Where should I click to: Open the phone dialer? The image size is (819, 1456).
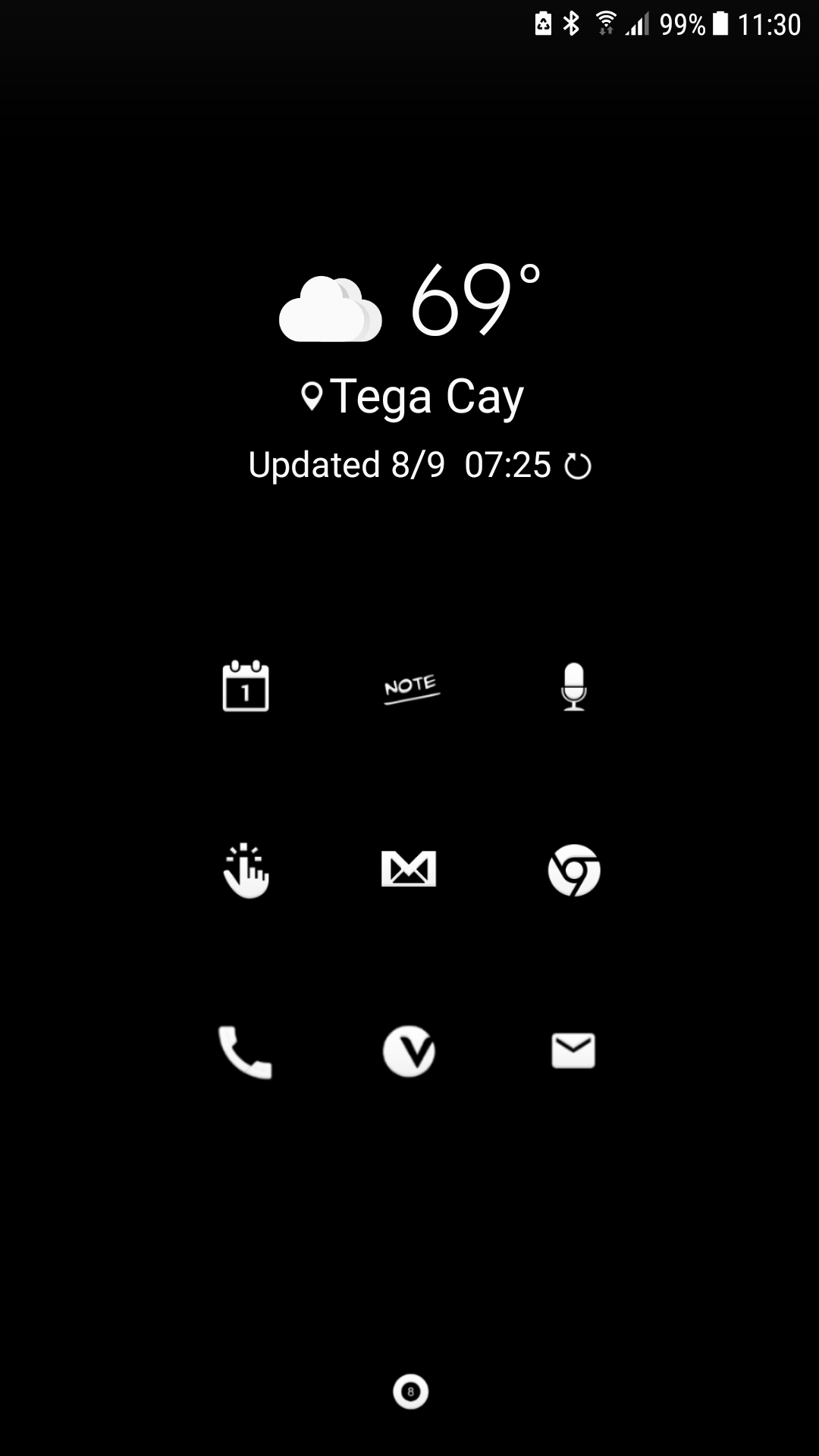coord(245,1052)
